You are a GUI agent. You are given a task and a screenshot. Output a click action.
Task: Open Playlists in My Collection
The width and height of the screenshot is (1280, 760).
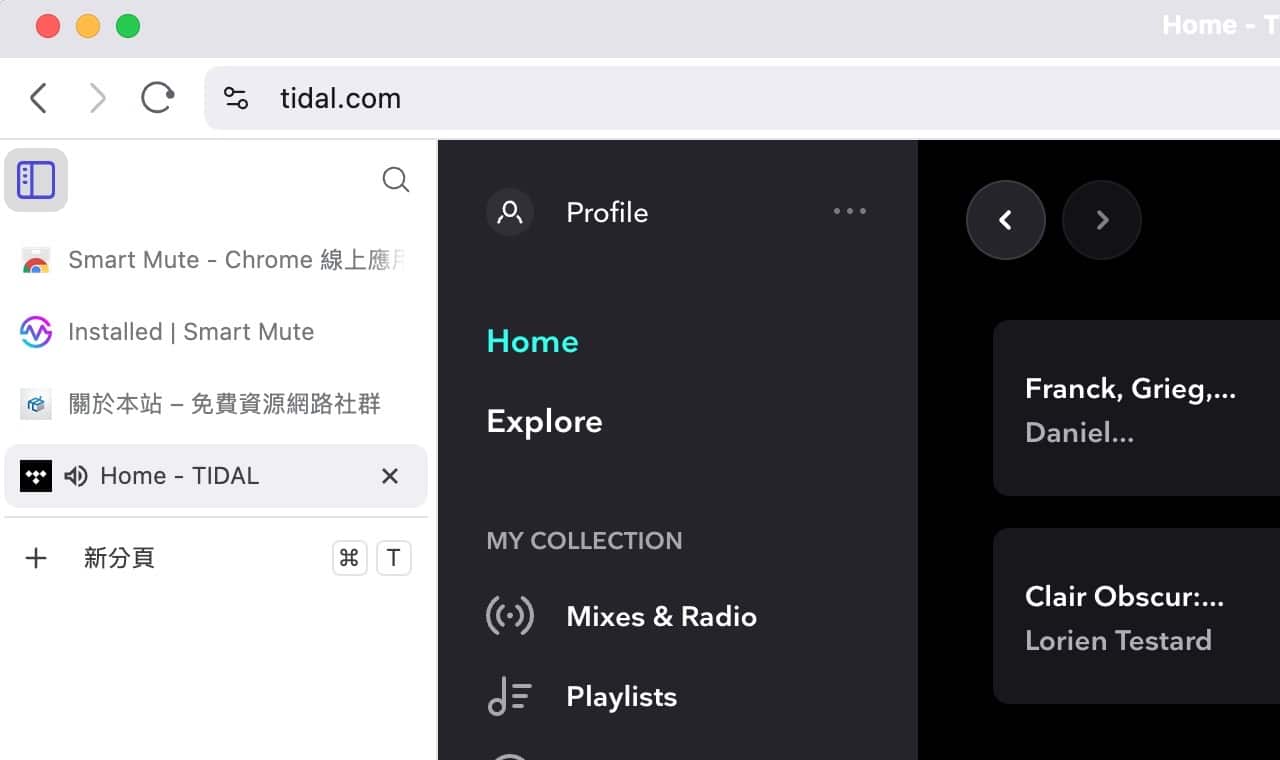coord(620,696)
